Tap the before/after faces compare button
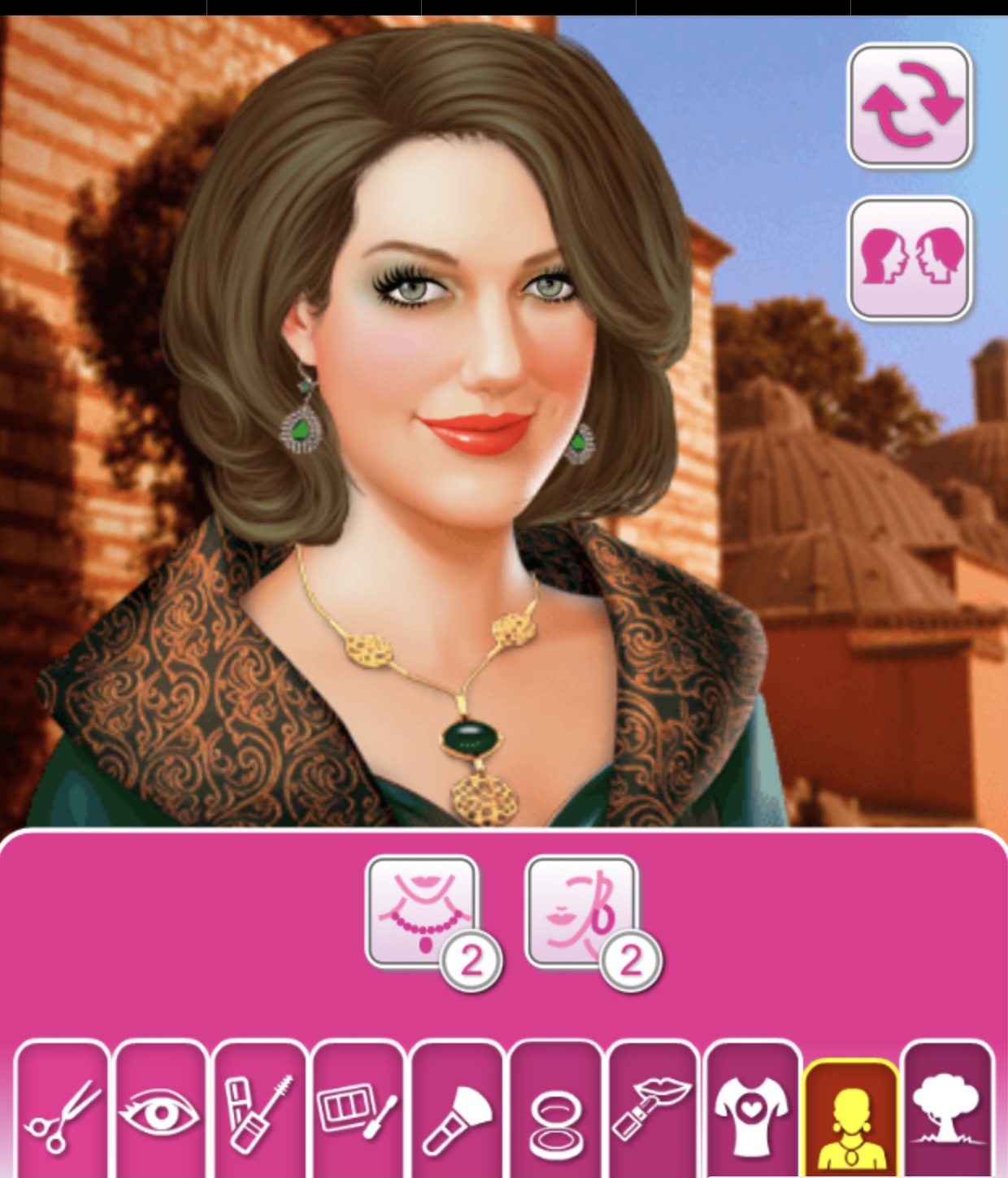1008x1178 pixels. [x=910, y=258]
